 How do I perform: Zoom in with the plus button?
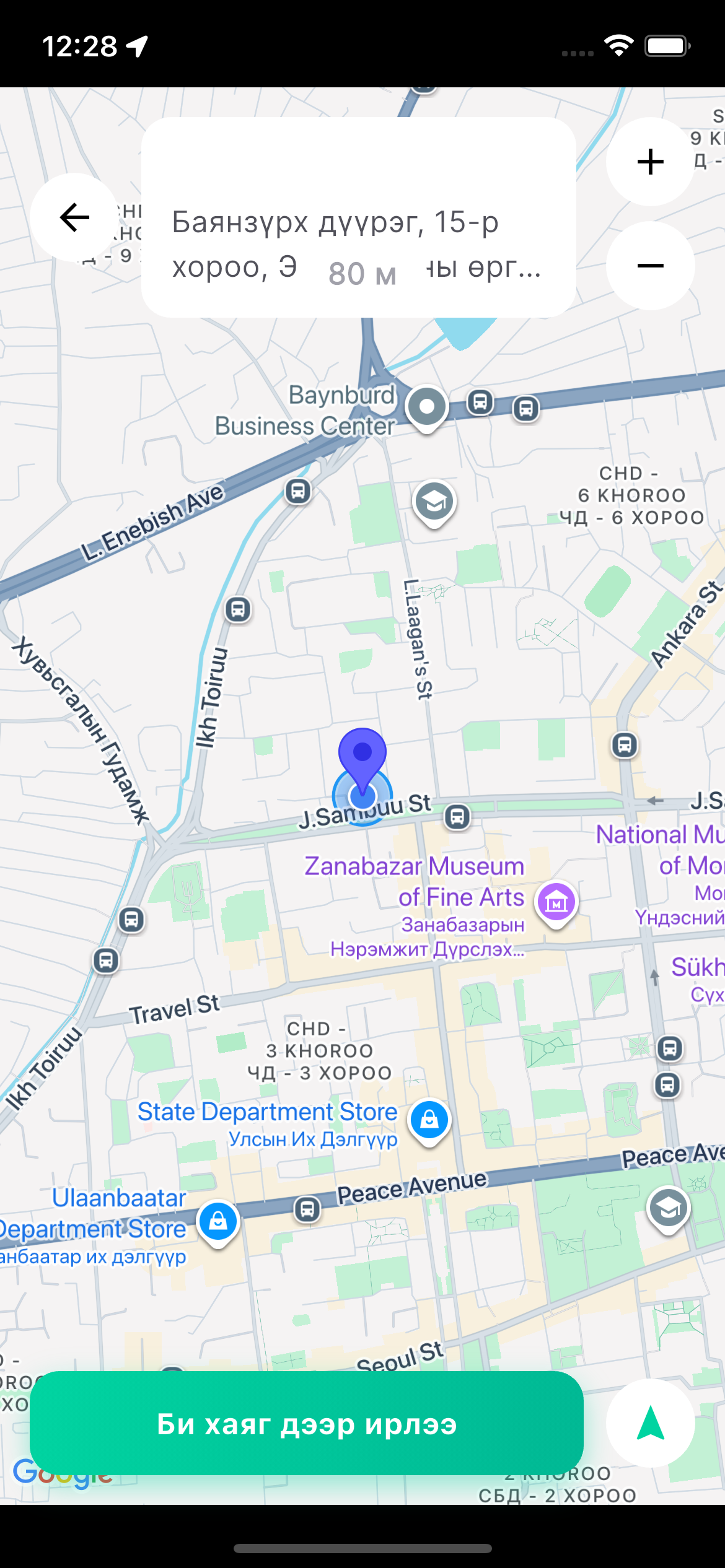(x=650, y=162)
